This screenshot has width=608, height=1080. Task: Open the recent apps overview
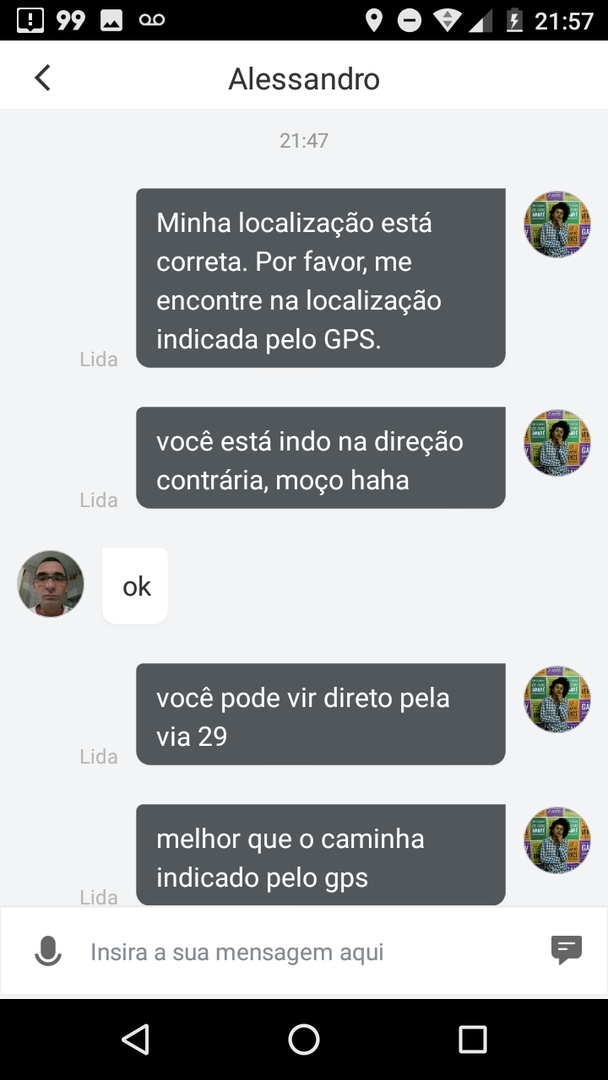472,1039
